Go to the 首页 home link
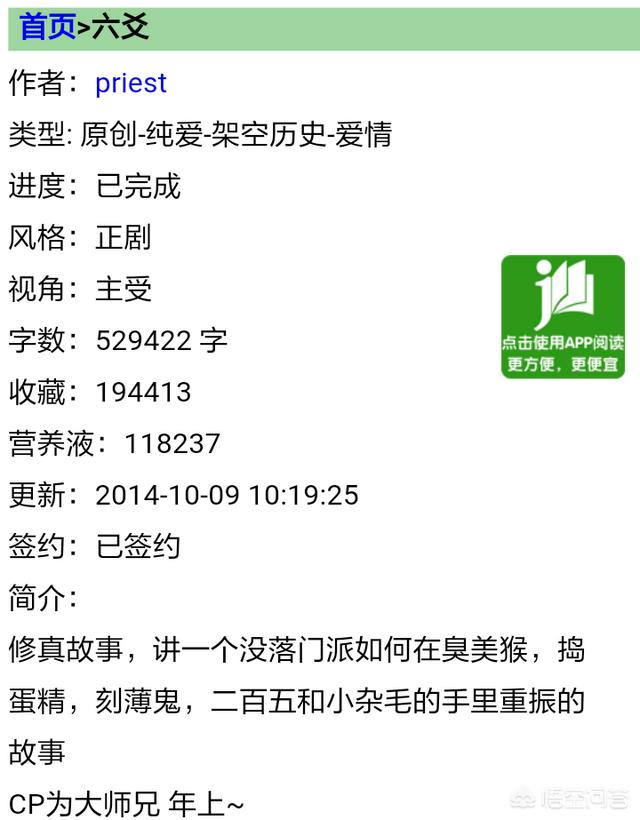640x820 pixels. 47,28
